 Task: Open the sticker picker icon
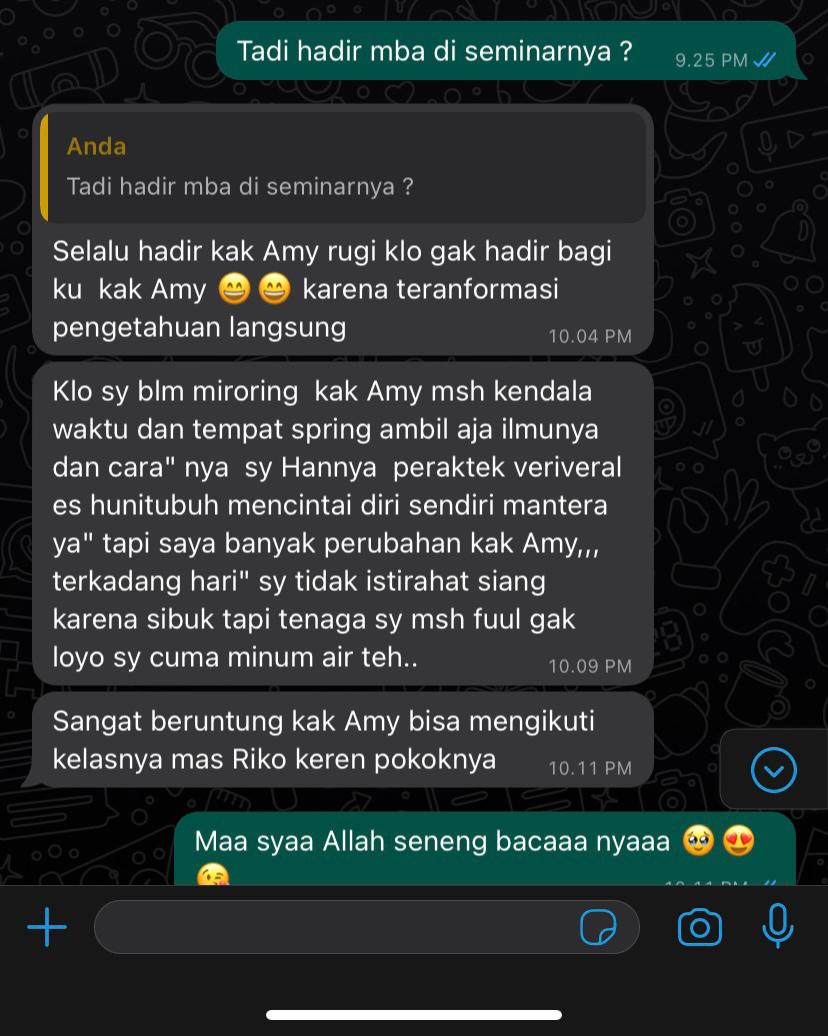click(598, 928)
